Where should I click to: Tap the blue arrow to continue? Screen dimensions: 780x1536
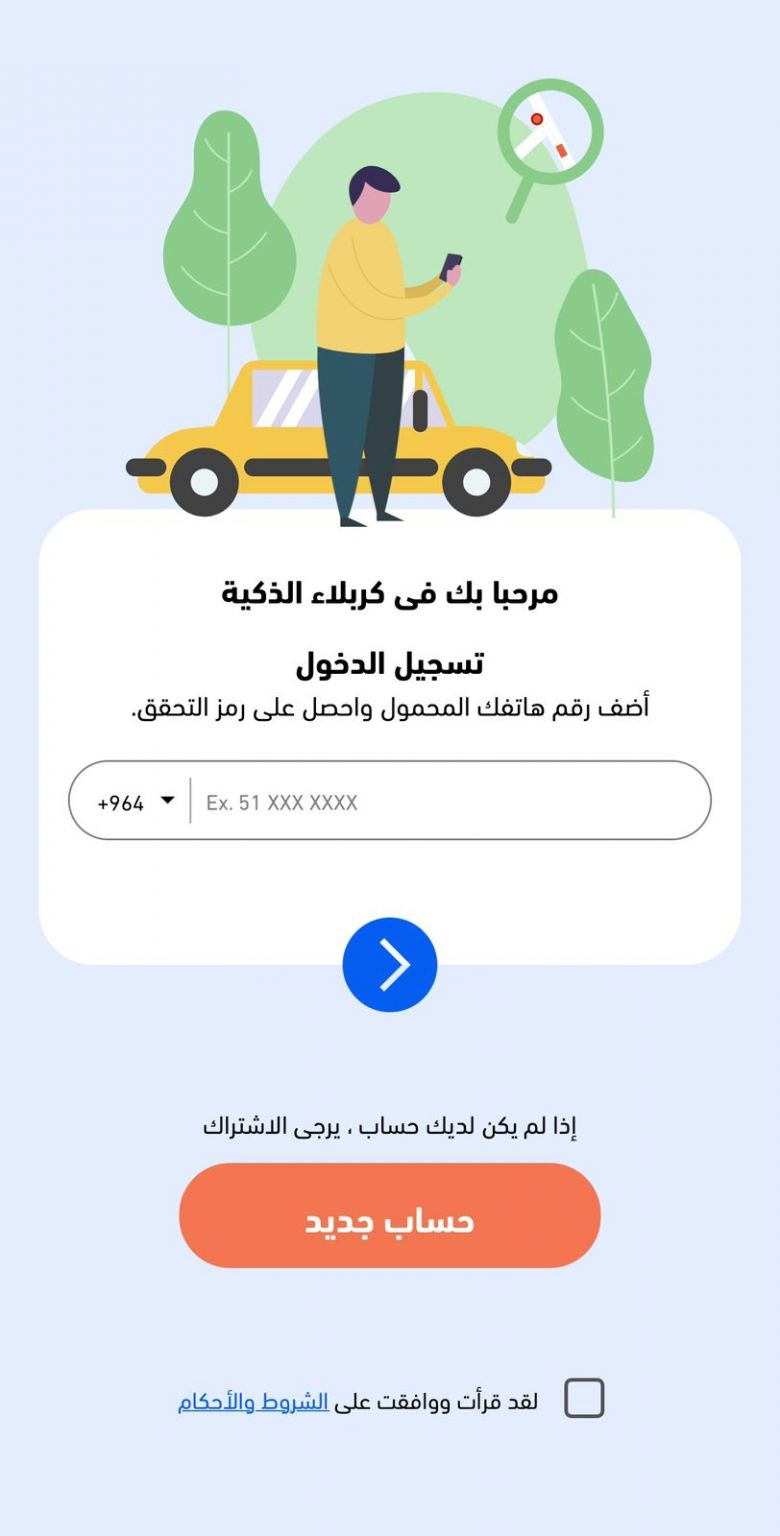pos(390,965)
